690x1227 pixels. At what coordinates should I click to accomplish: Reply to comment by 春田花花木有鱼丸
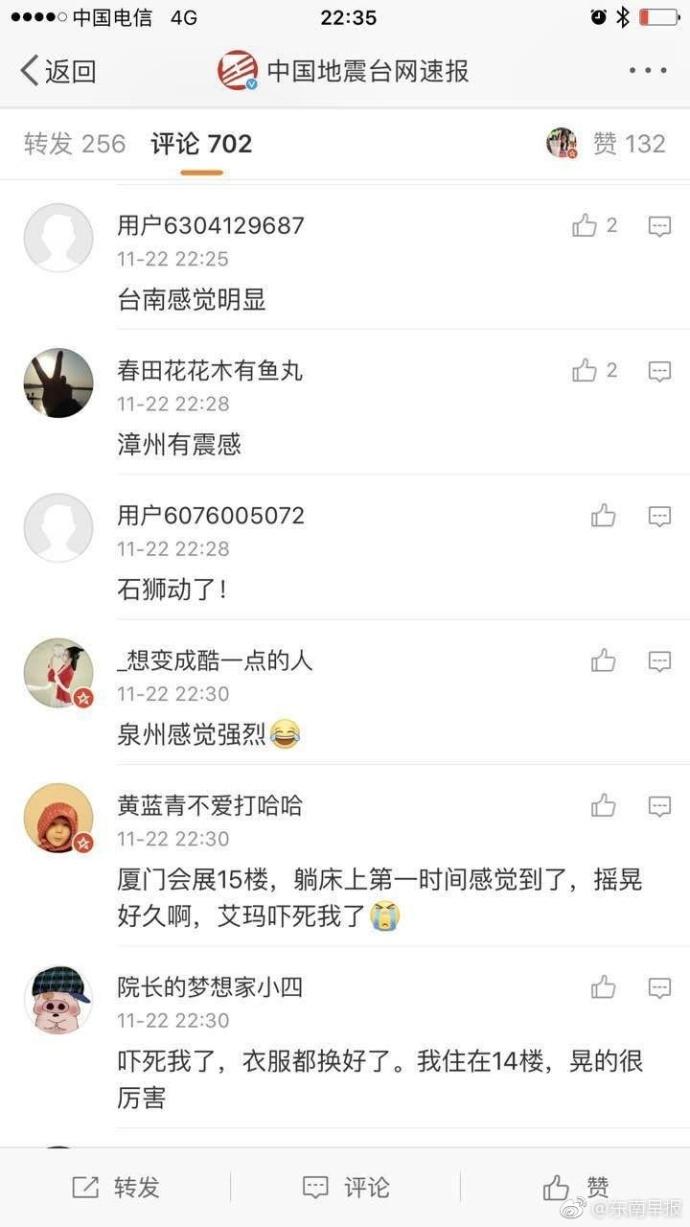[659, 371]
